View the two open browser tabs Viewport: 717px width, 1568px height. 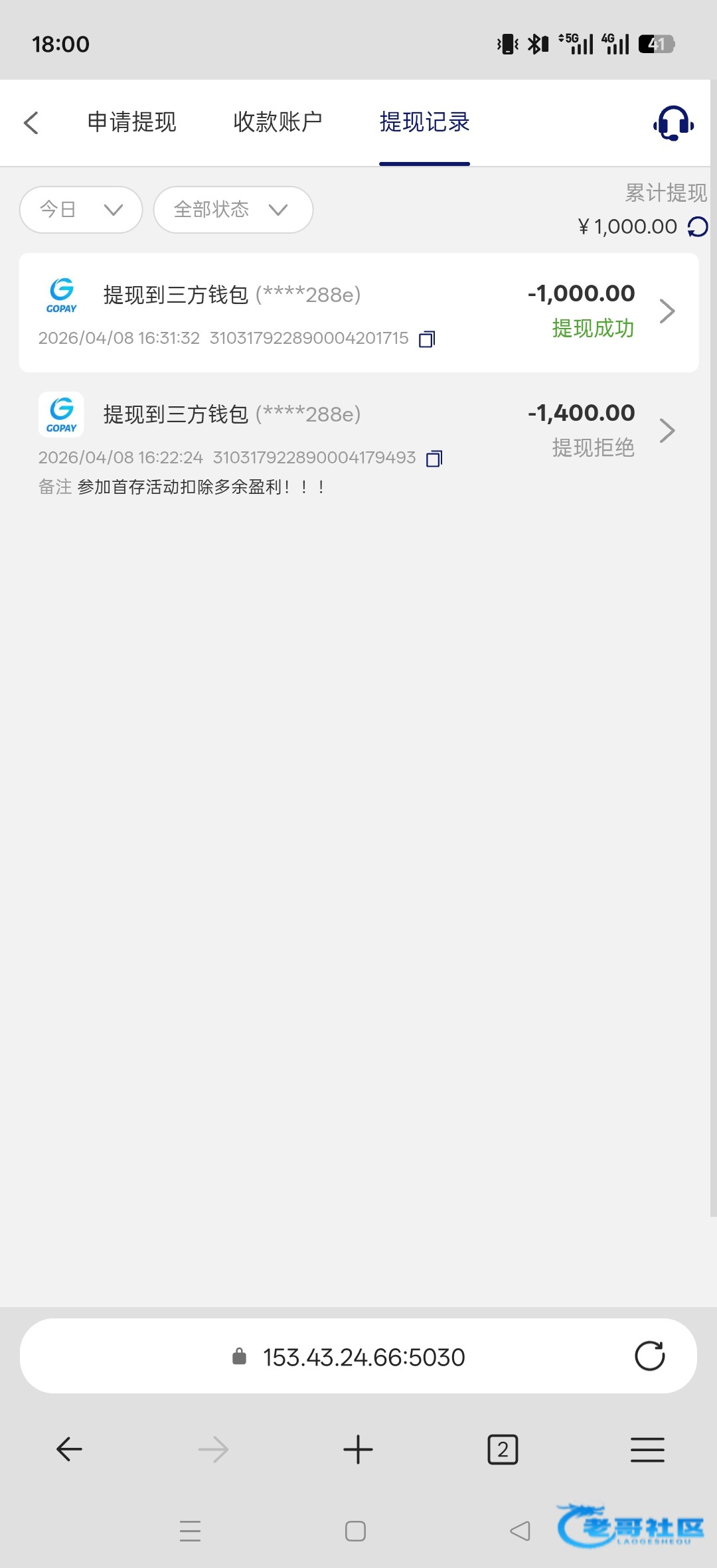503,1449
